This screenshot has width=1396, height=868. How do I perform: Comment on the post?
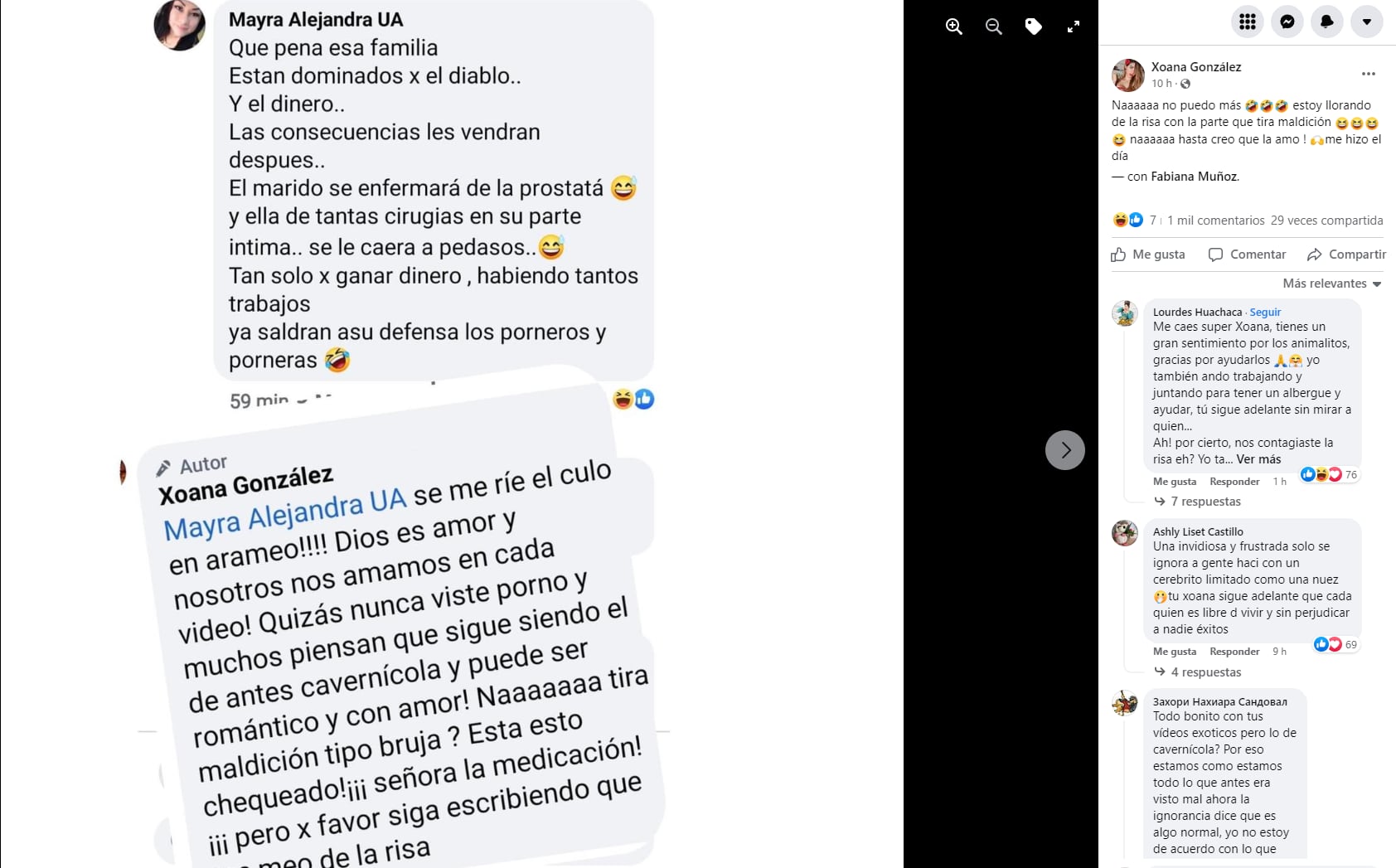1248,255
